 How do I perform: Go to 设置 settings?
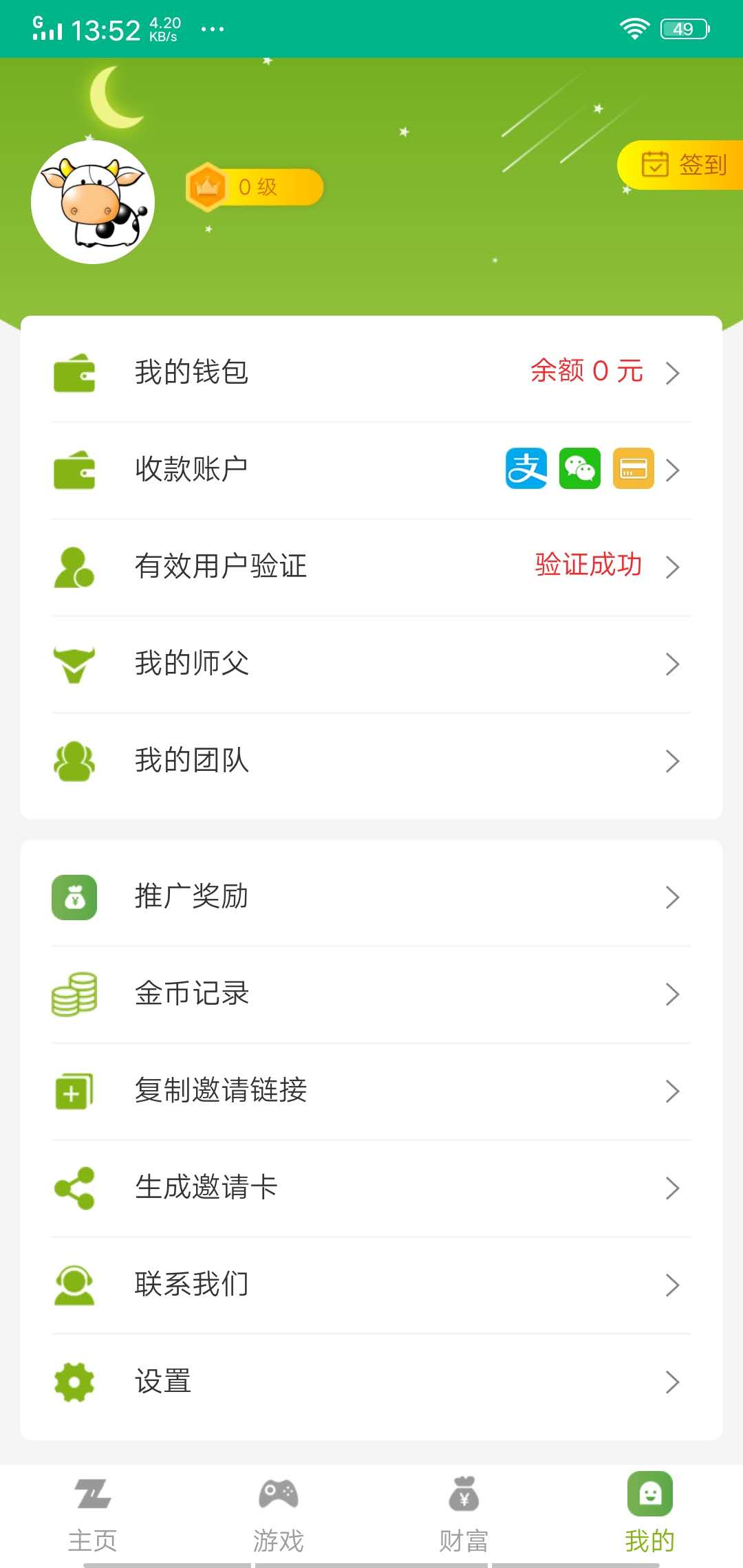[x=371, y=1381]
